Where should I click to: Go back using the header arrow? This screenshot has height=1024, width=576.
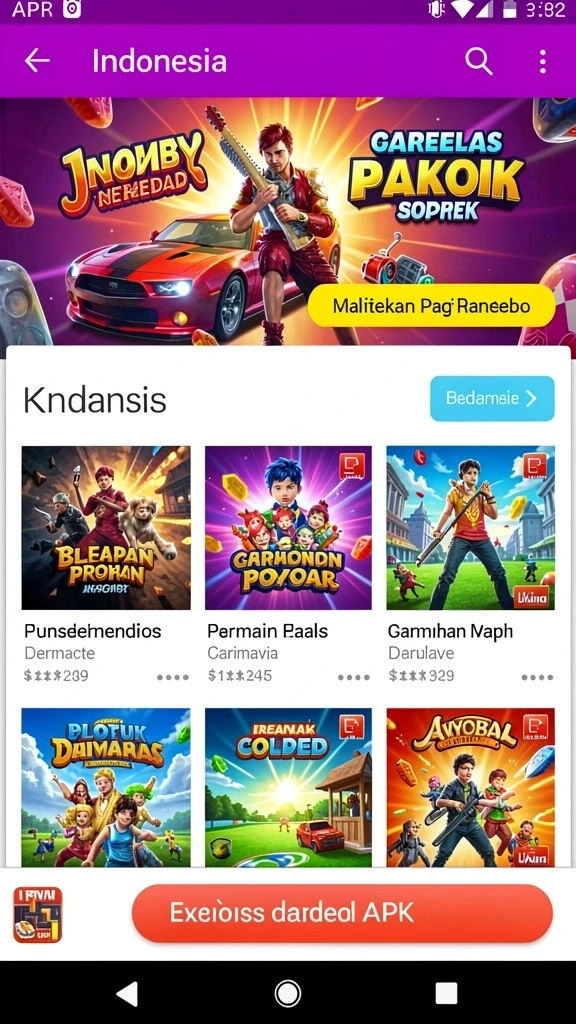[x=37, y=61]
